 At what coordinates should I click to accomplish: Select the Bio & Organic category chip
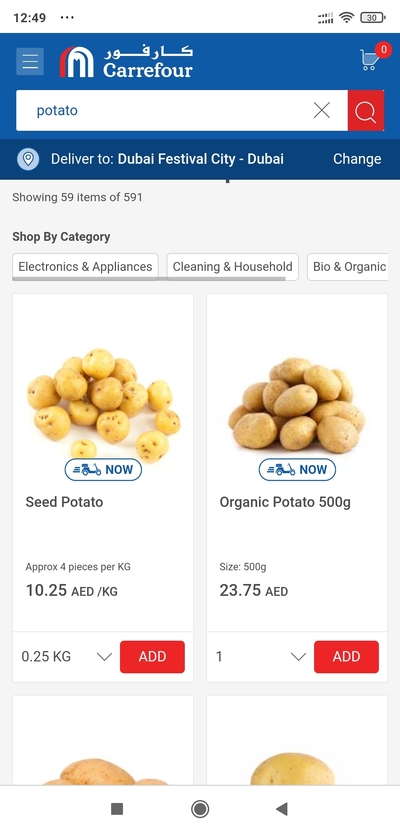click(x=348, y=267)
